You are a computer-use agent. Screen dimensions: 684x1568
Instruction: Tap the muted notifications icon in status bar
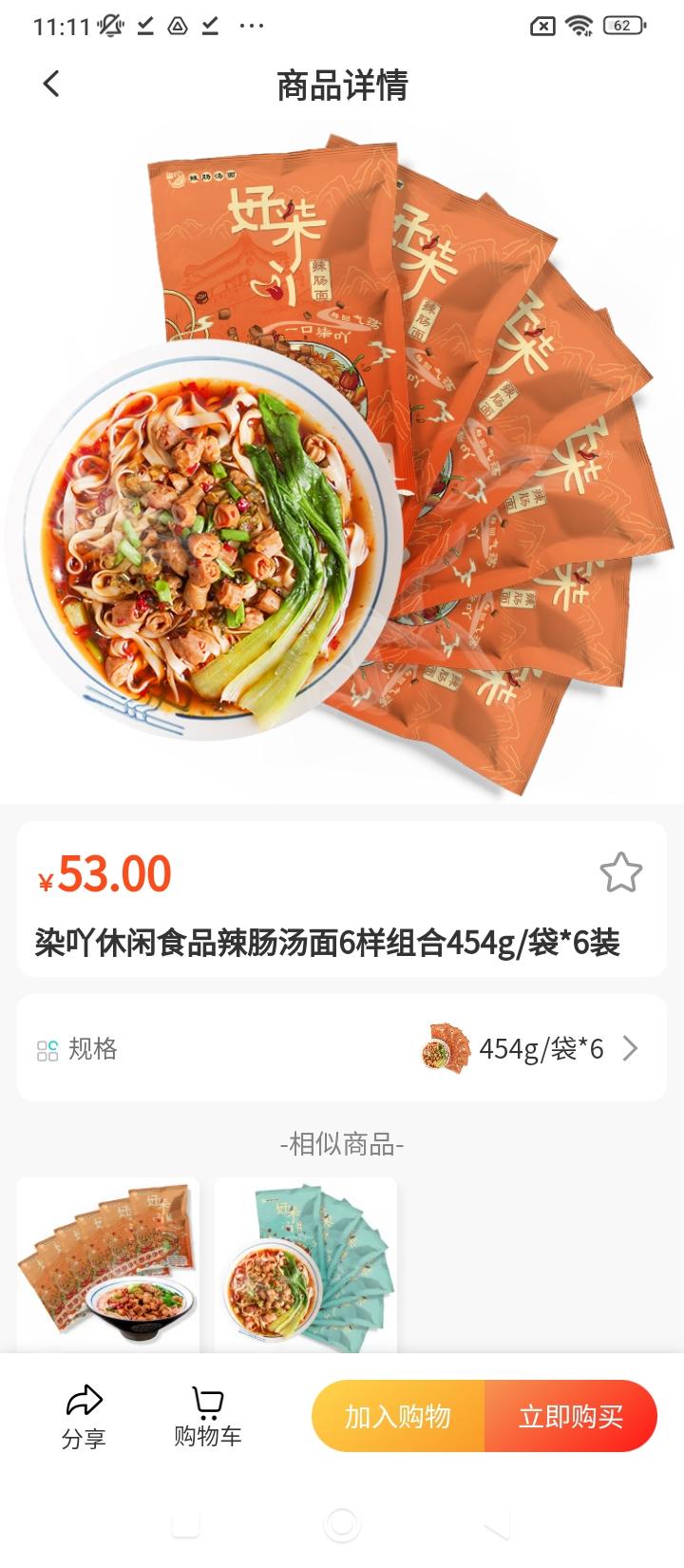point(107,25)
